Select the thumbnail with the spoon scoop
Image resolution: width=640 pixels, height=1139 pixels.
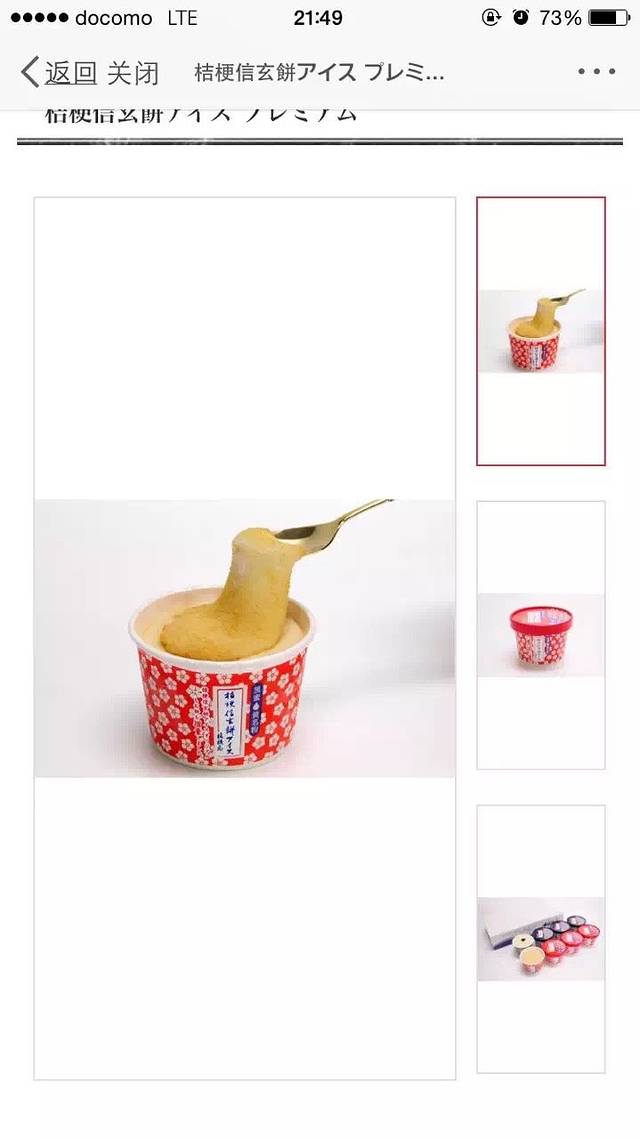pyautogui.click(x=541, y=331)
